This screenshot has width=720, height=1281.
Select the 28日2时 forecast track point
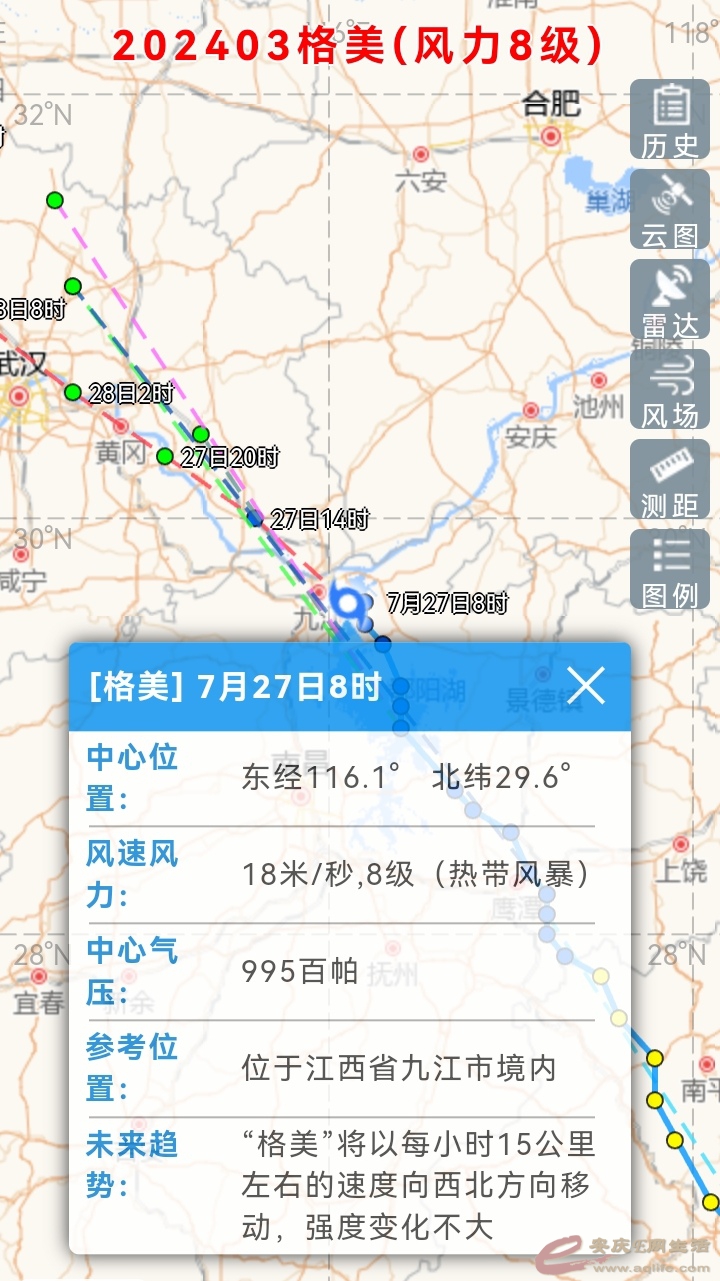[x=73, y=392]
